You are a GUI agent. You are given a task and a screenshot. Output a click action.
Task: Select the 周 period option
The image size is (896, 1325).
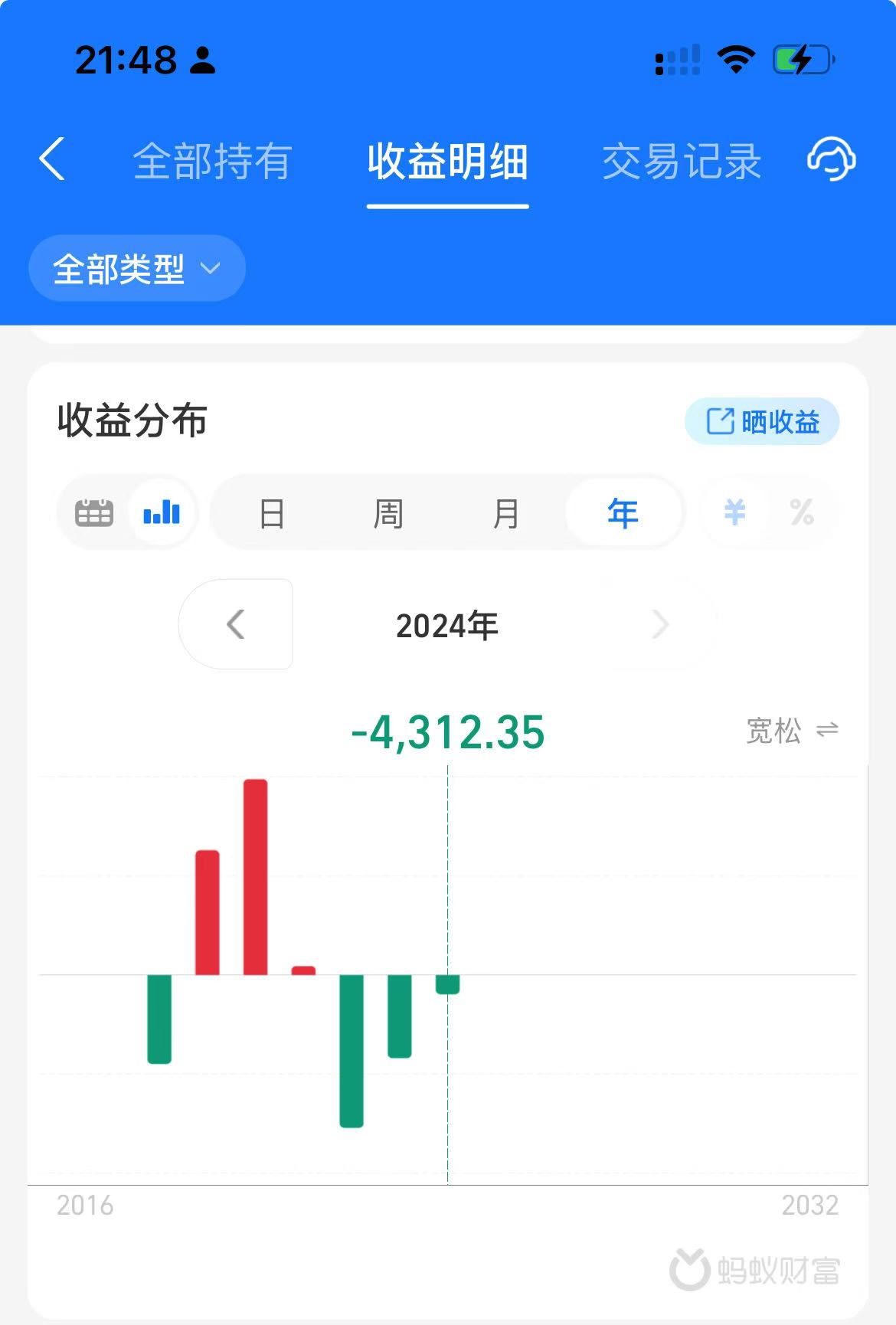388,513
